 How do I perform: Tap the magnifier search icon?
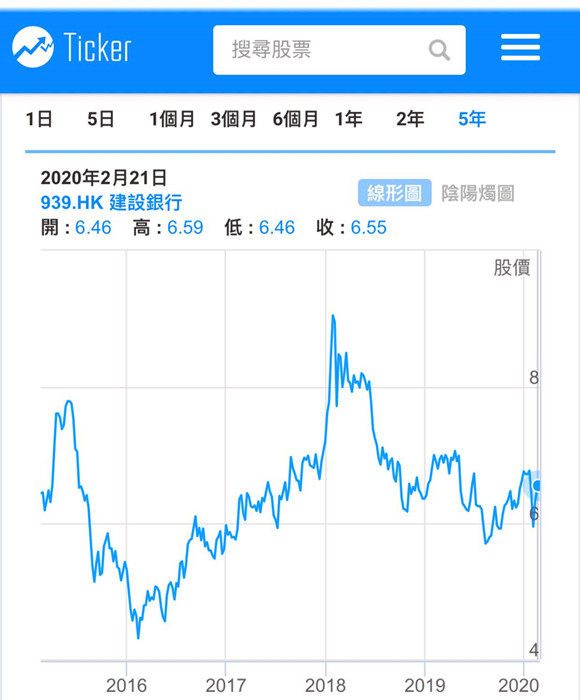pos(439,50)
